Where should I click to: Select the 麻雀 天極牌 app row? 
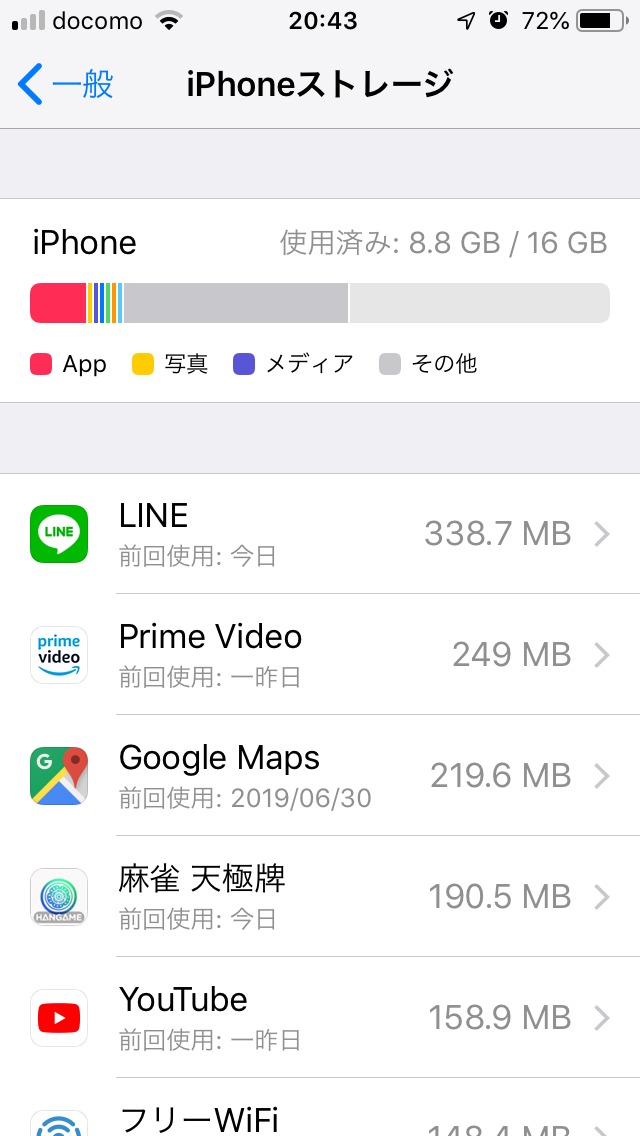click(x=320, y=897)
